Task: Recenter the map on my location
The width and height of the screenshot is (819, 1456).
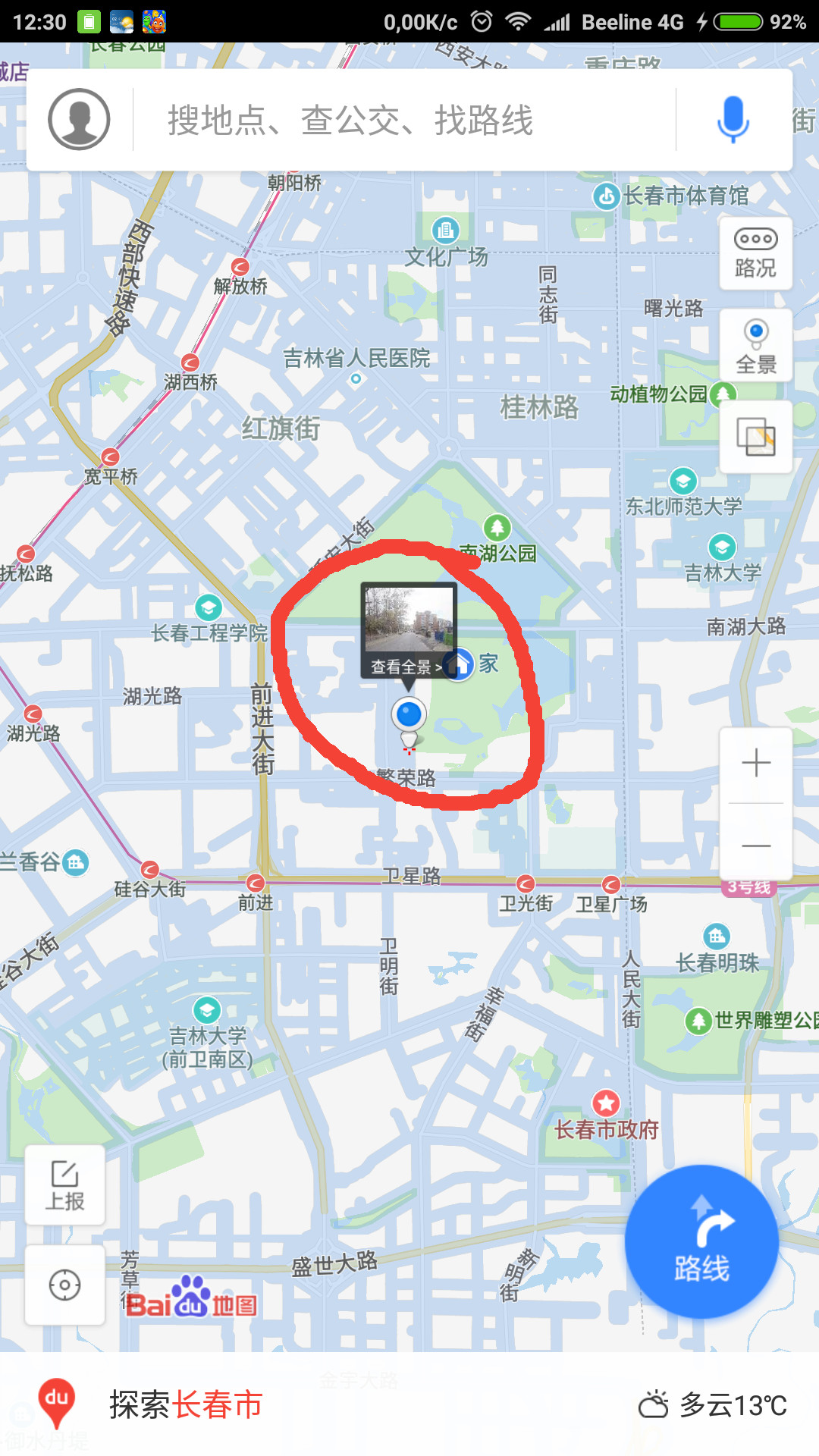Action: [65, 1285]
